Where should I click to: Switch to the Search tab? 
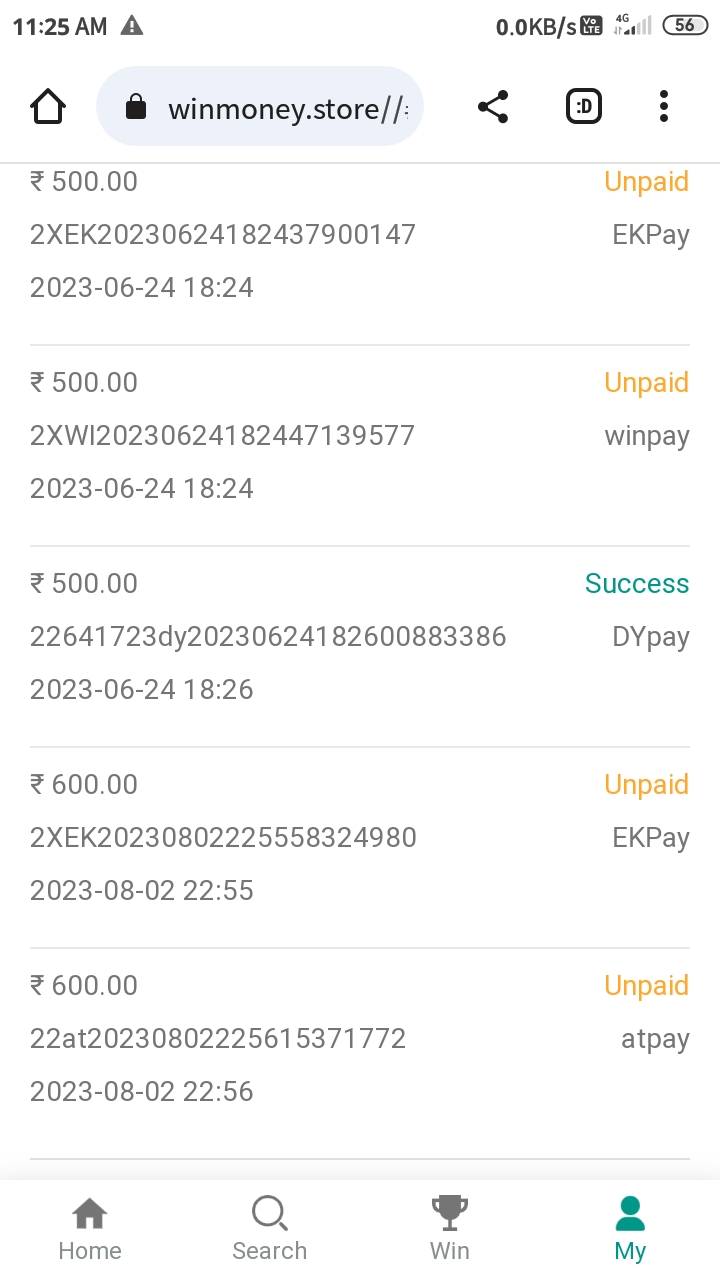pyautogui.click(x=270, y=1230)
